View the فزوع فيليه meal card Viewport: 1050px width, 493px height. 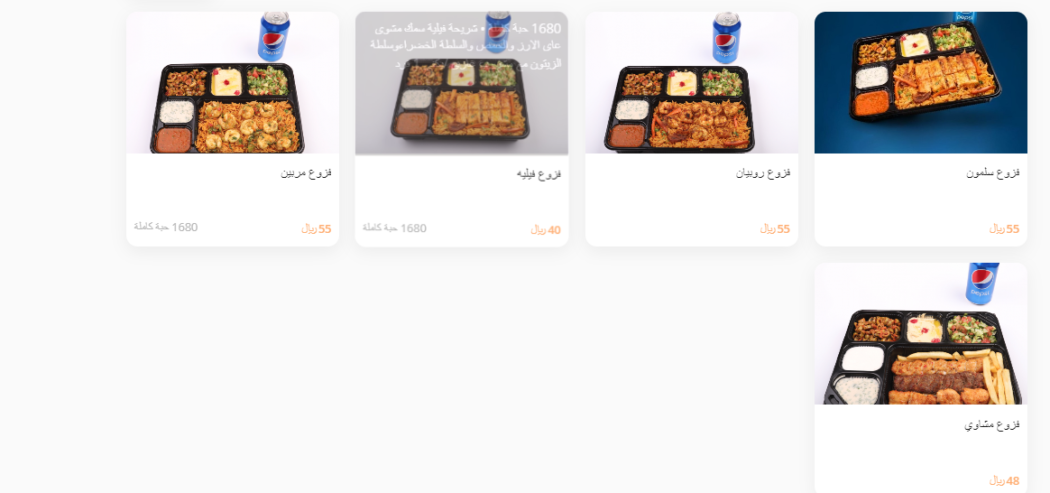click(461, 130)
